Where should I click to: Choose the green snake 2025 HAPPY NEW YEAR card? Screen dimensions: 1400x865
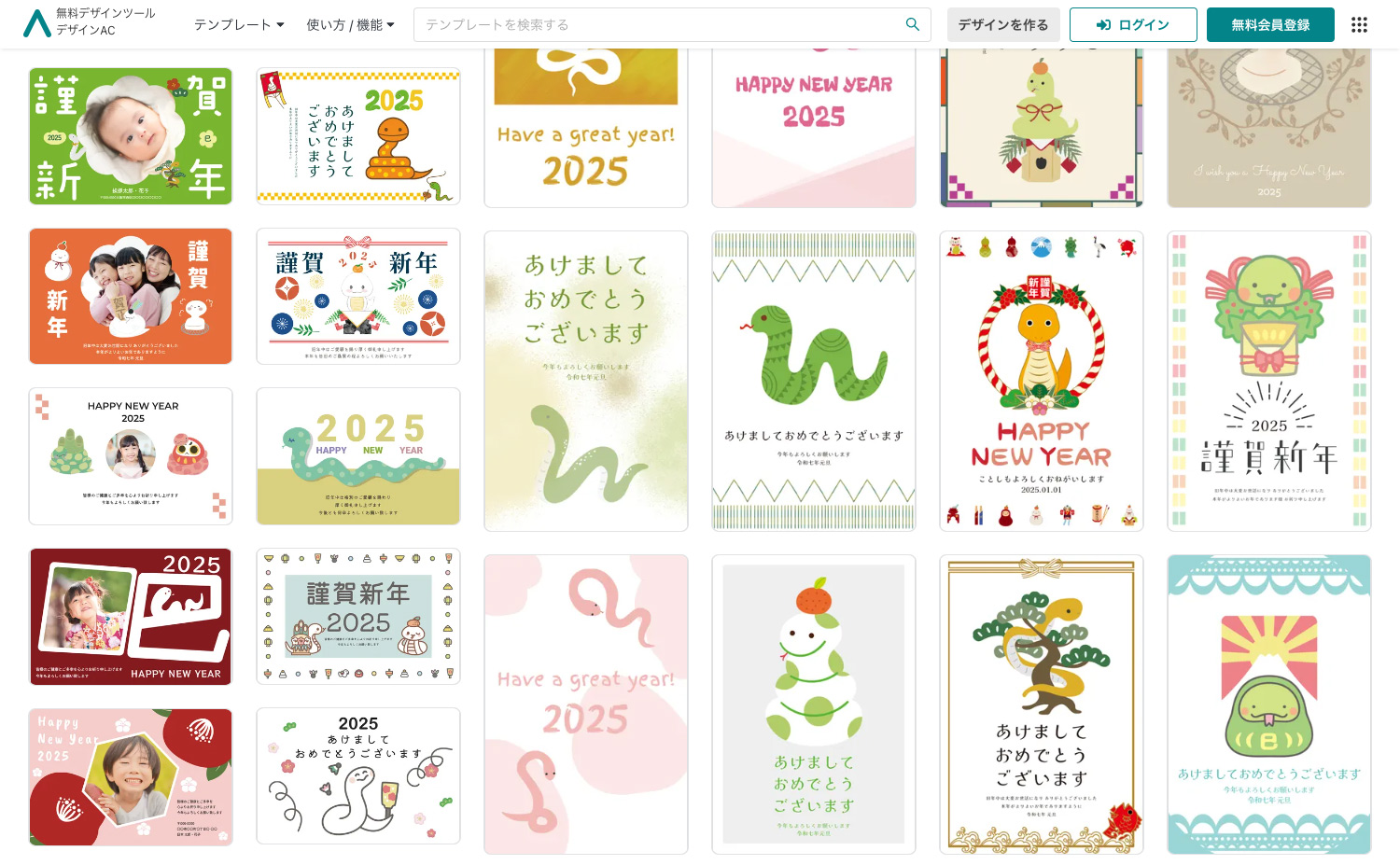pyautogui.click(x=358, y=456)
